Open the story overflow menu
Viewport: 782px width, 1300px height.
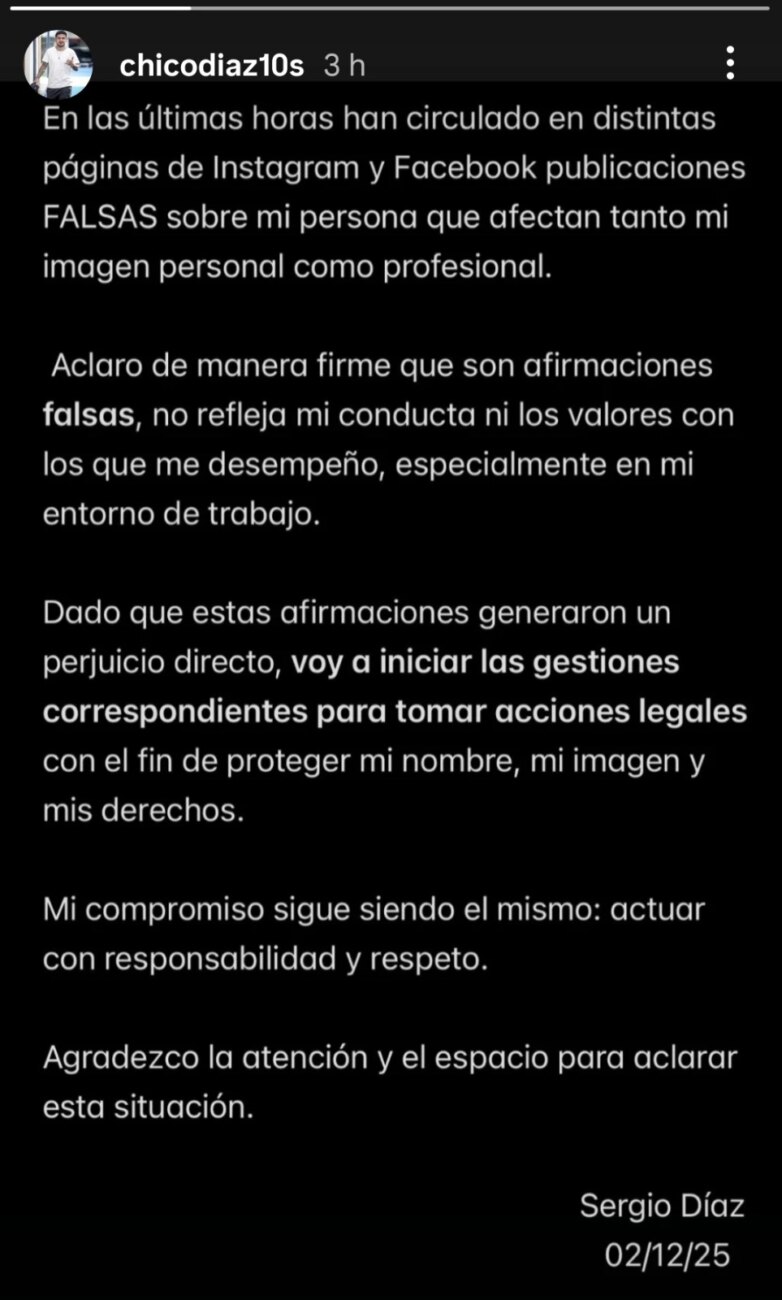click(x=731, y=64)
